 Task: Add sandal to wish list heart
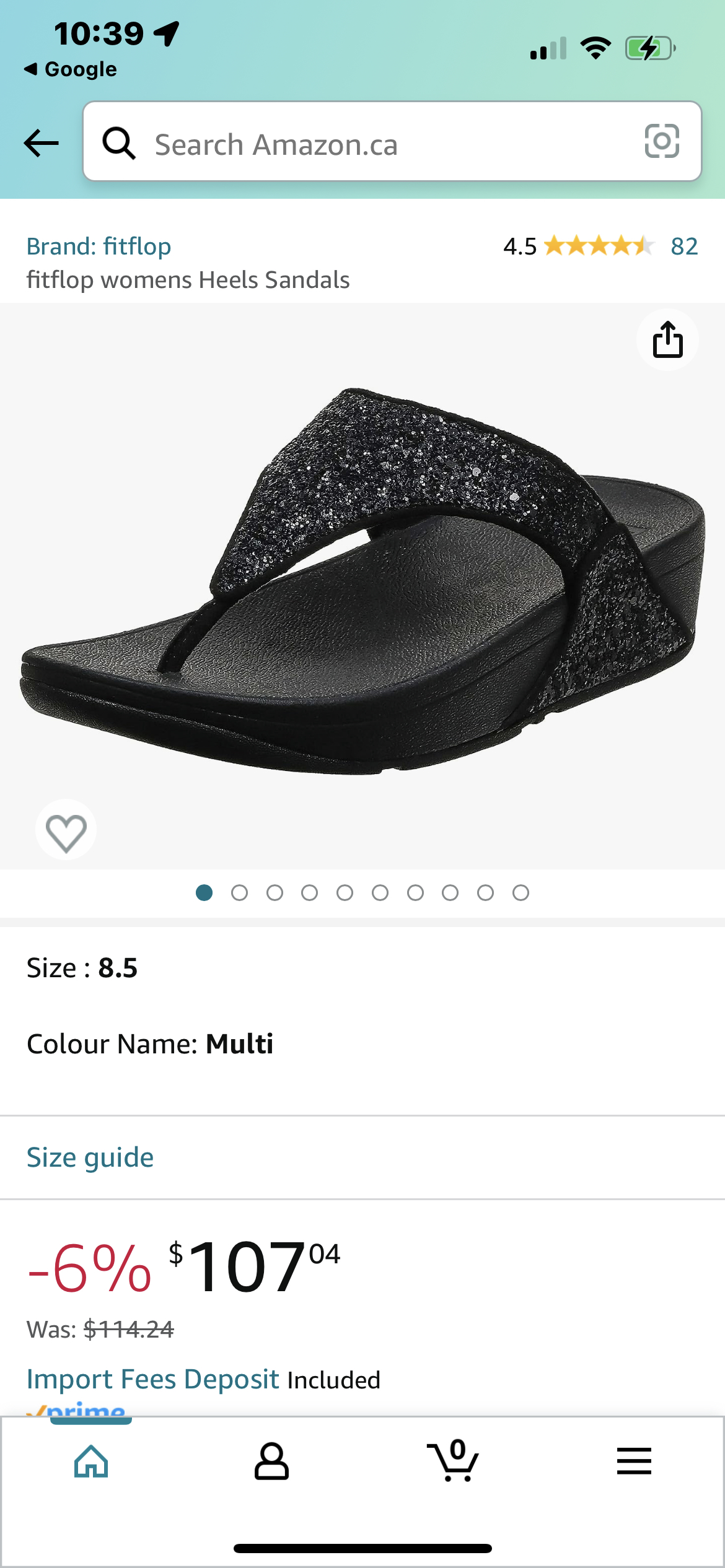click(66, 831)
